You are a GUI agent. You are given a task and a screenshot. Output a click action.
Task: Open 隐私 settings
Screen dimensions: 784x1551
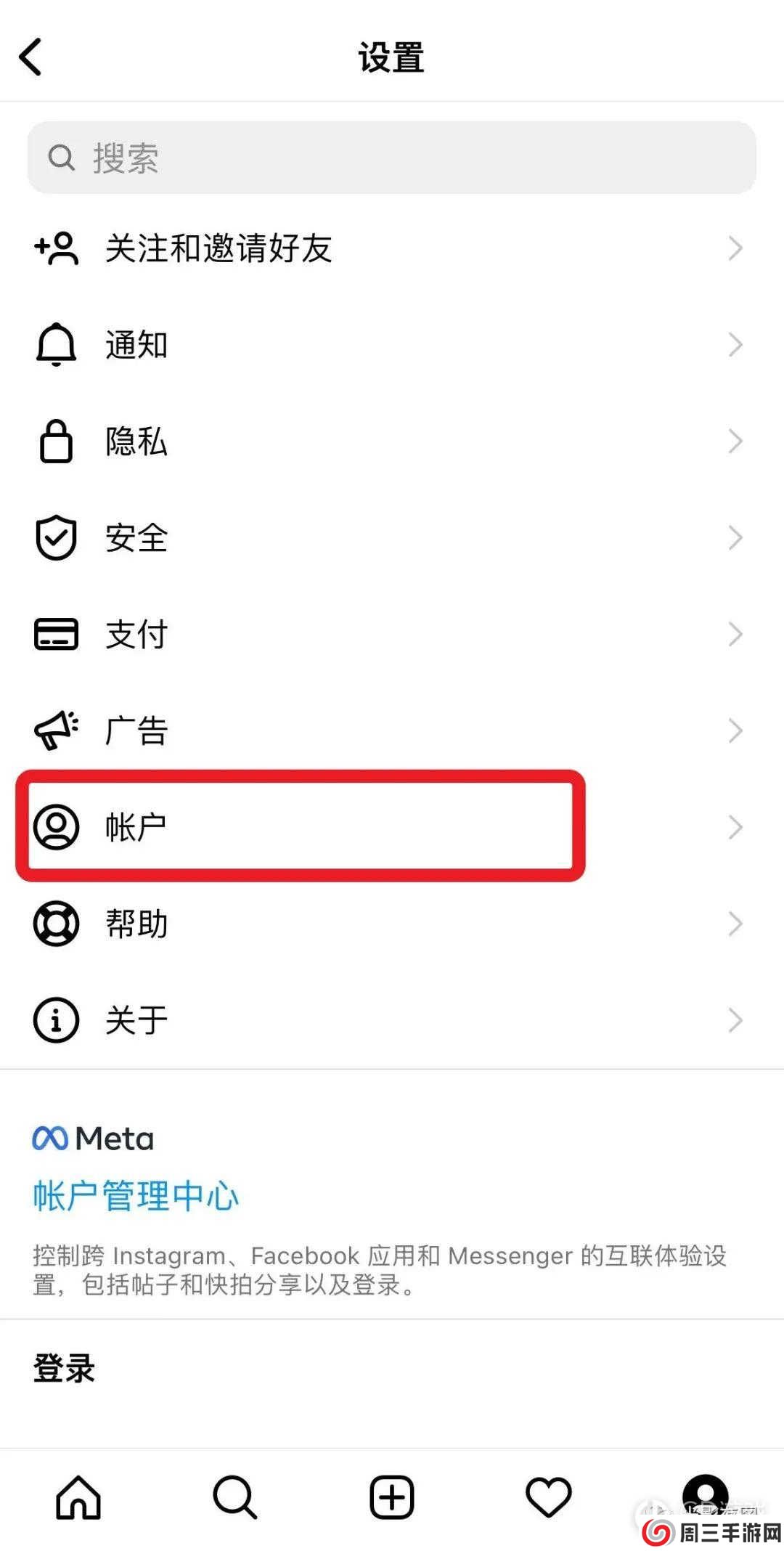pyautogui.click(x=392, y=441)
